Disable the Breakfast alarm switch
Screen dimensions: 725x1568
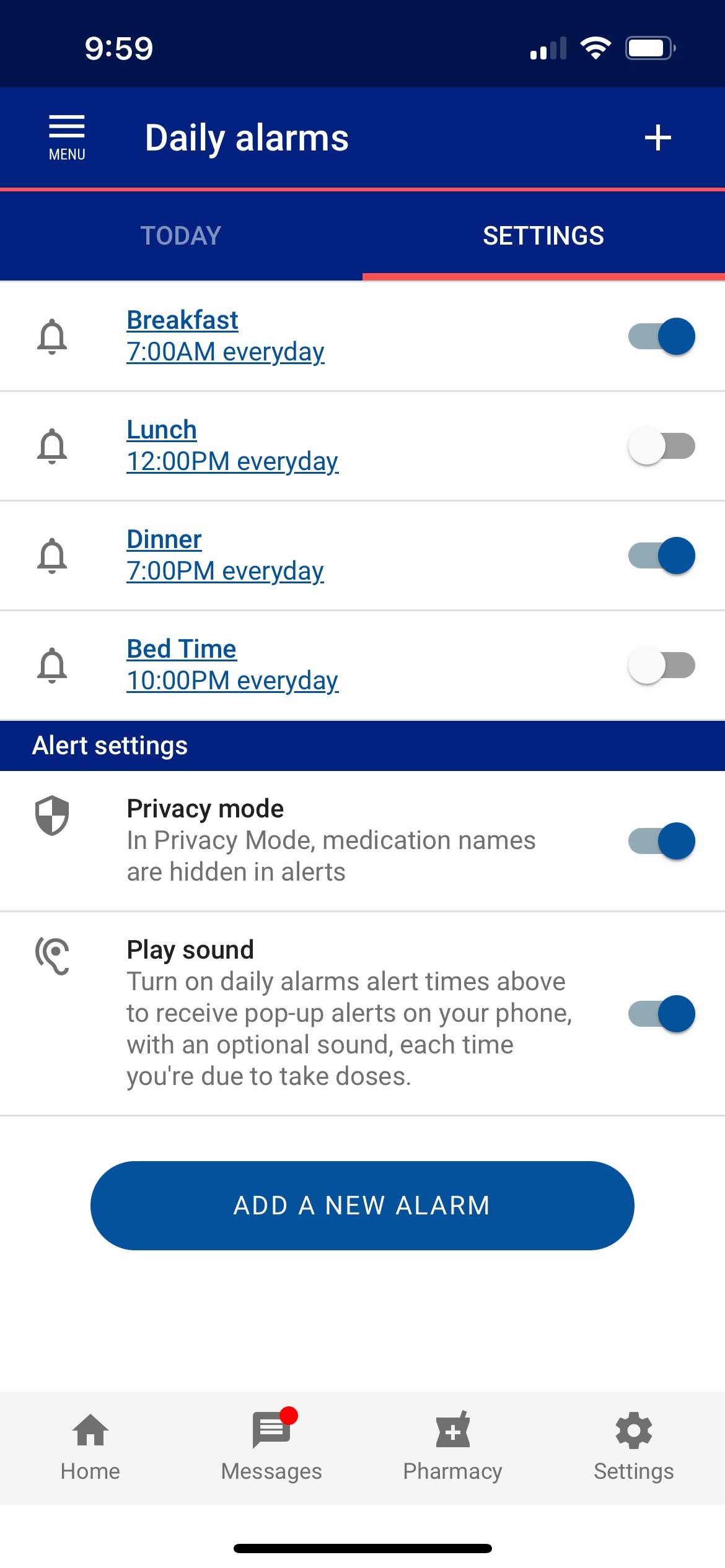(x=661, y=336)
